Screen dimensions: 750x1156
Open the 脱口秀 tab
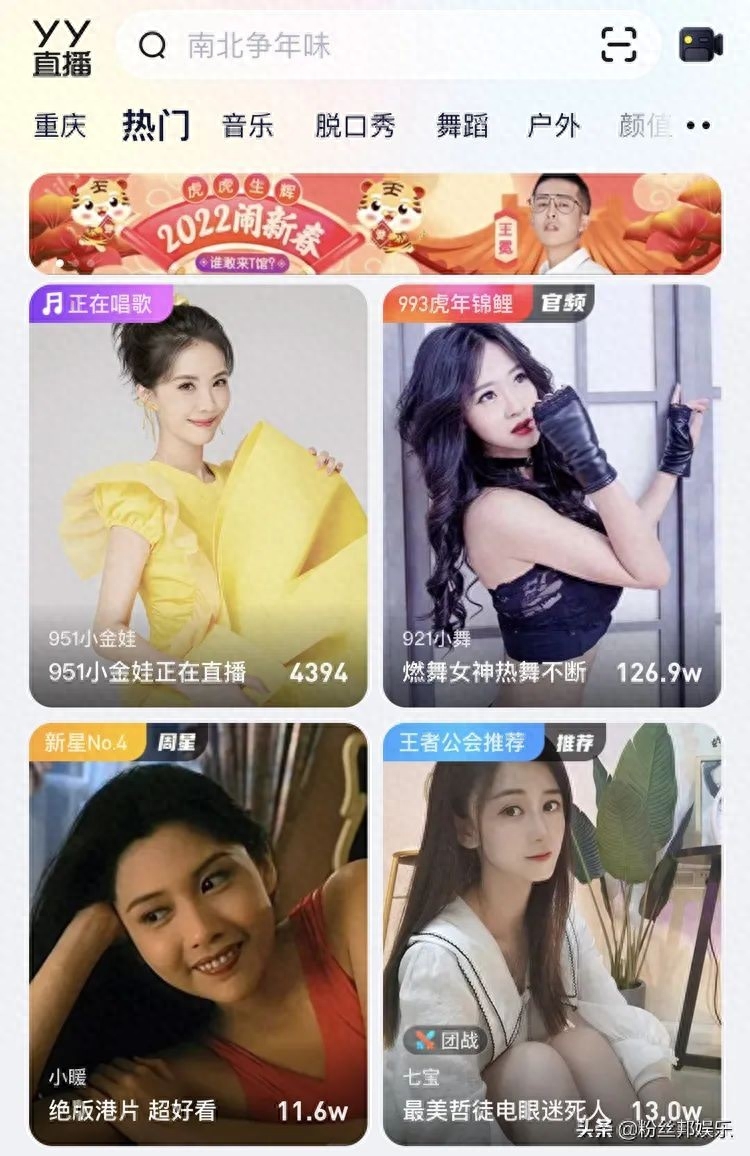355,126
